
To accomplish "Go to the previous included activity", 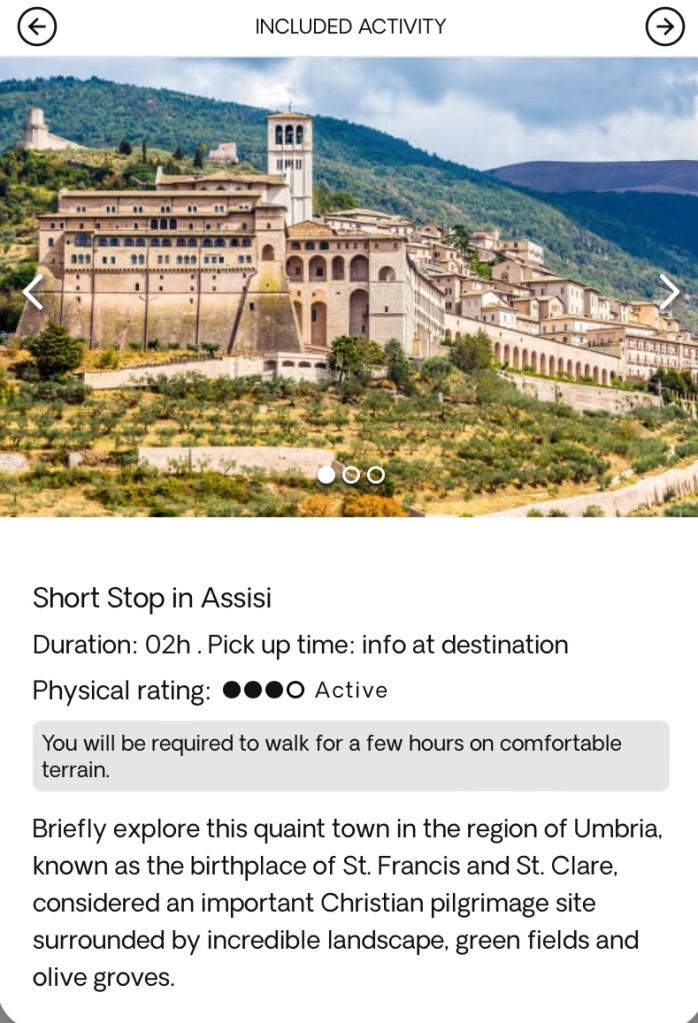I will 37,27.
